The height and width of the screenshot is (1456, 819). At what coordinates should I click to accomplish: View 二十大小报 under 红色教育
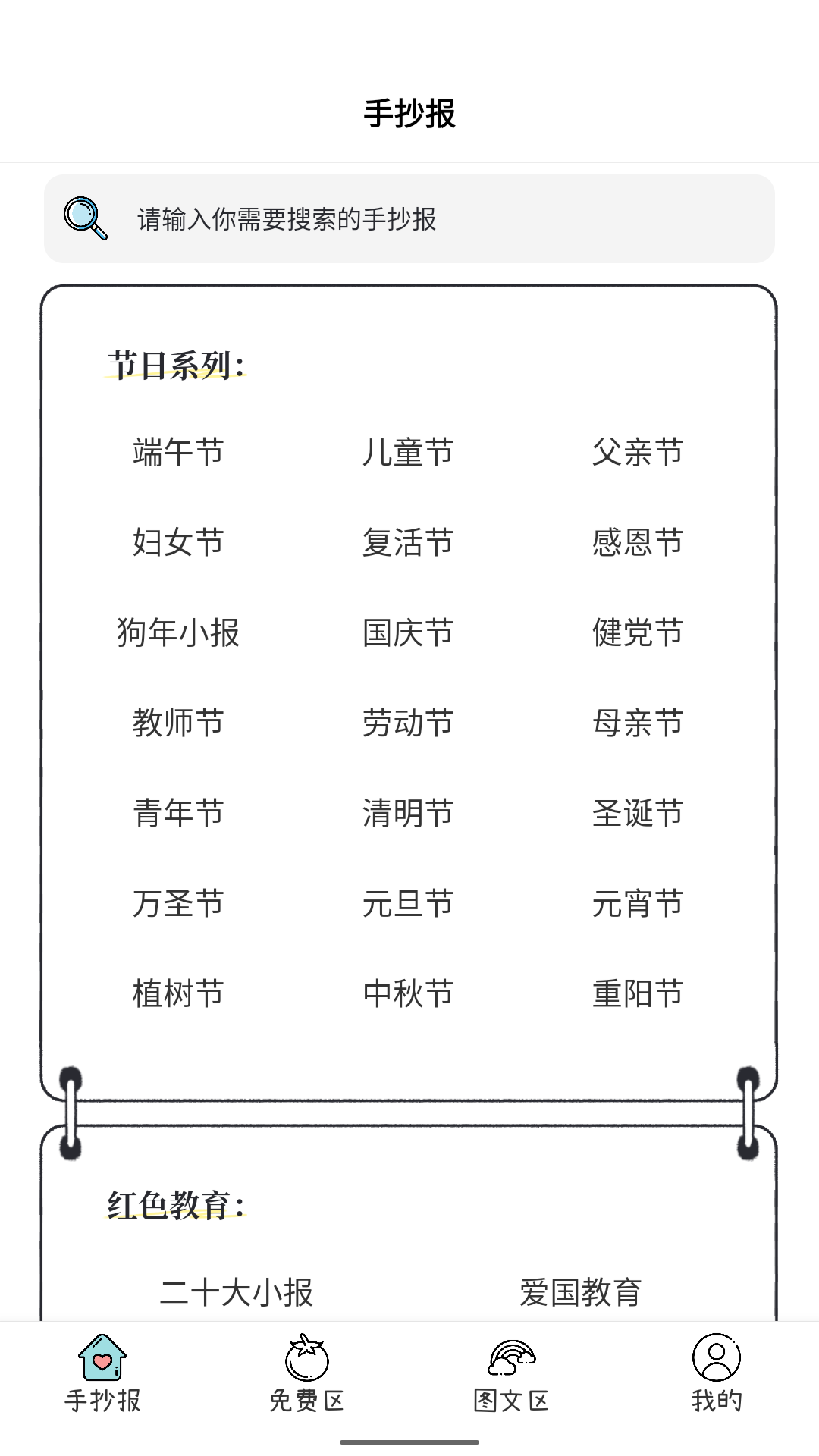pyautogui.click(x=237, y=1293)
